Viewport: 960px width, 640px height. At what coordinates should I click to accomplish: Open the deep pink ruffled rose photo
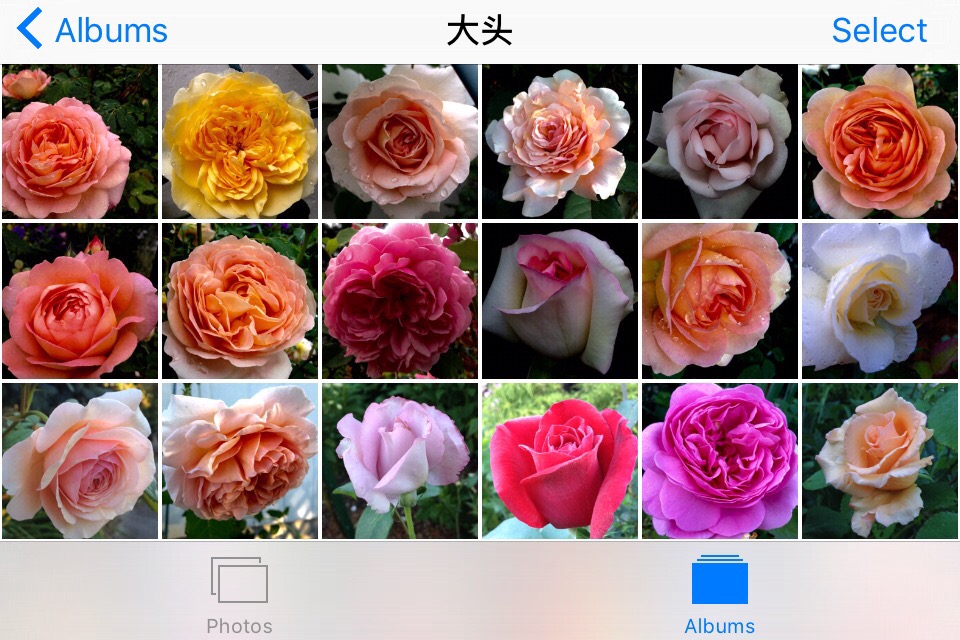(x=400, y=300)
